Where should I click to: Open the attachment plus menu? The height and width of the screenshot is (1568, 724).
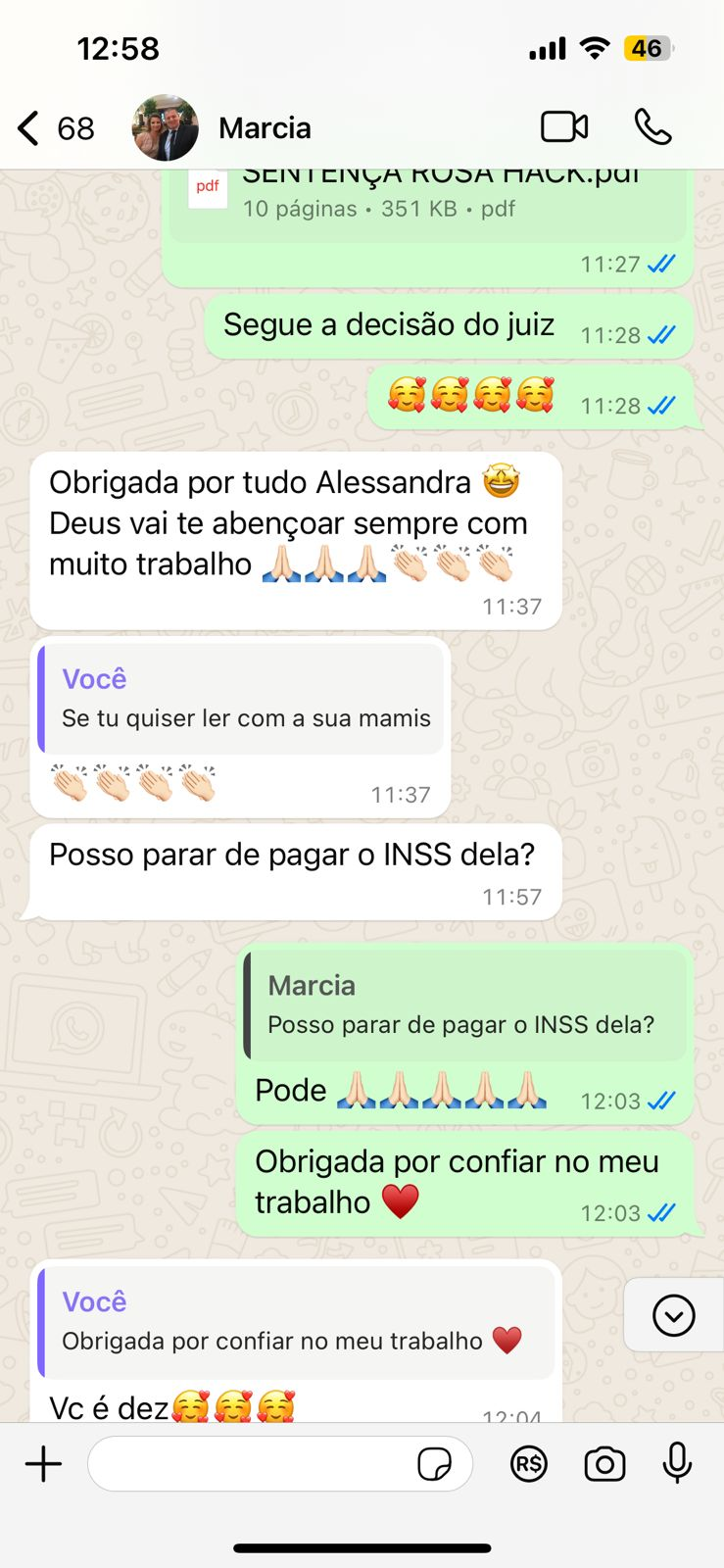(x=43, y=1464)
